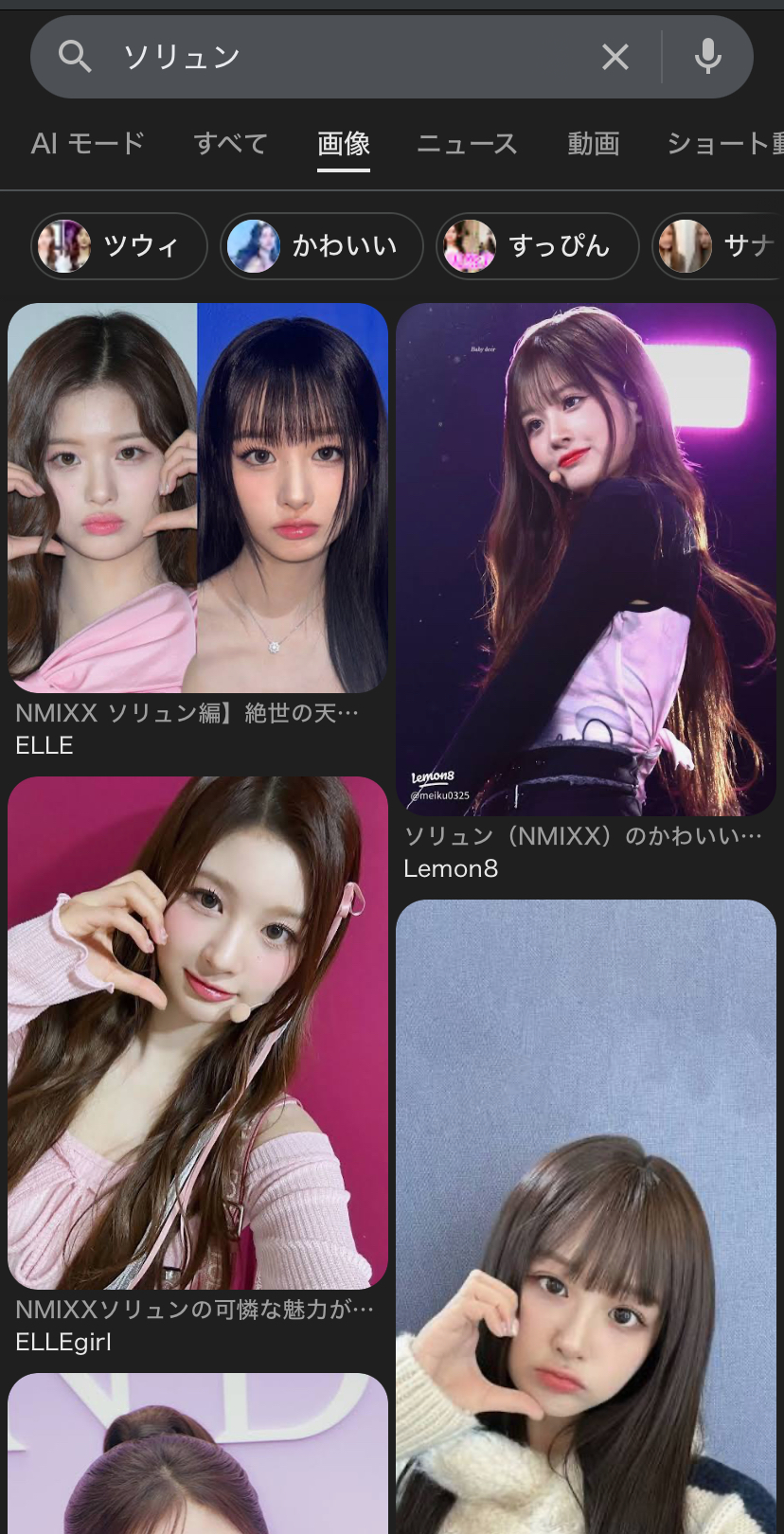This screenshot has height=1534, width=784.
Task: Switch to the AI モード tab
Action: coord(88,144)
